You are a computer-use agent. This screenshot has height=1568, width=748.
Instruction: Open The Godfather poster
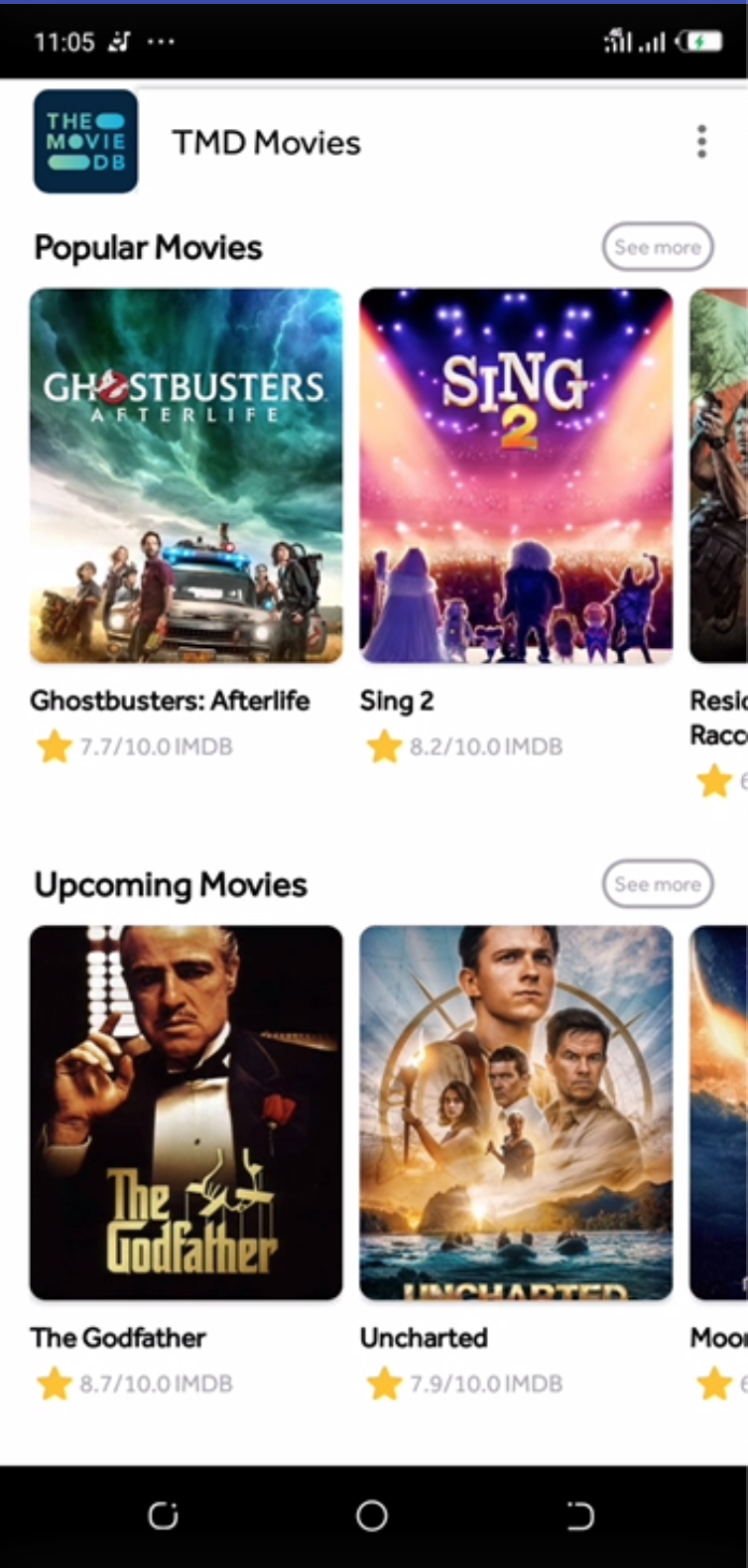pyautogui.click(x=187, y=1111)
